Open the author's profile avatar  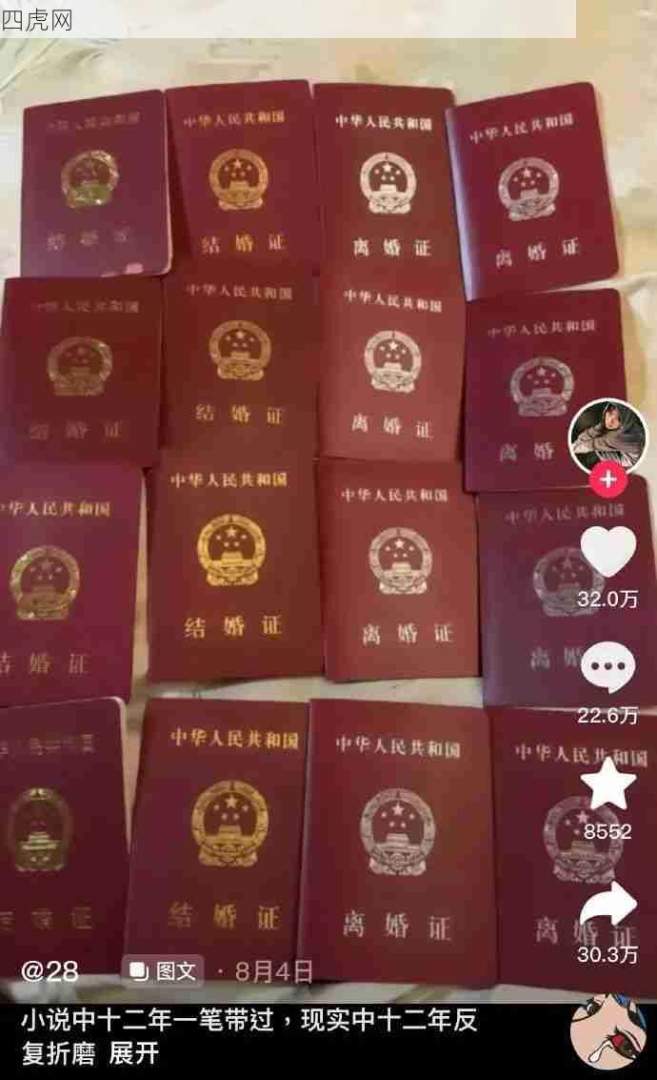pyautogui.click(x=607, y=436)
